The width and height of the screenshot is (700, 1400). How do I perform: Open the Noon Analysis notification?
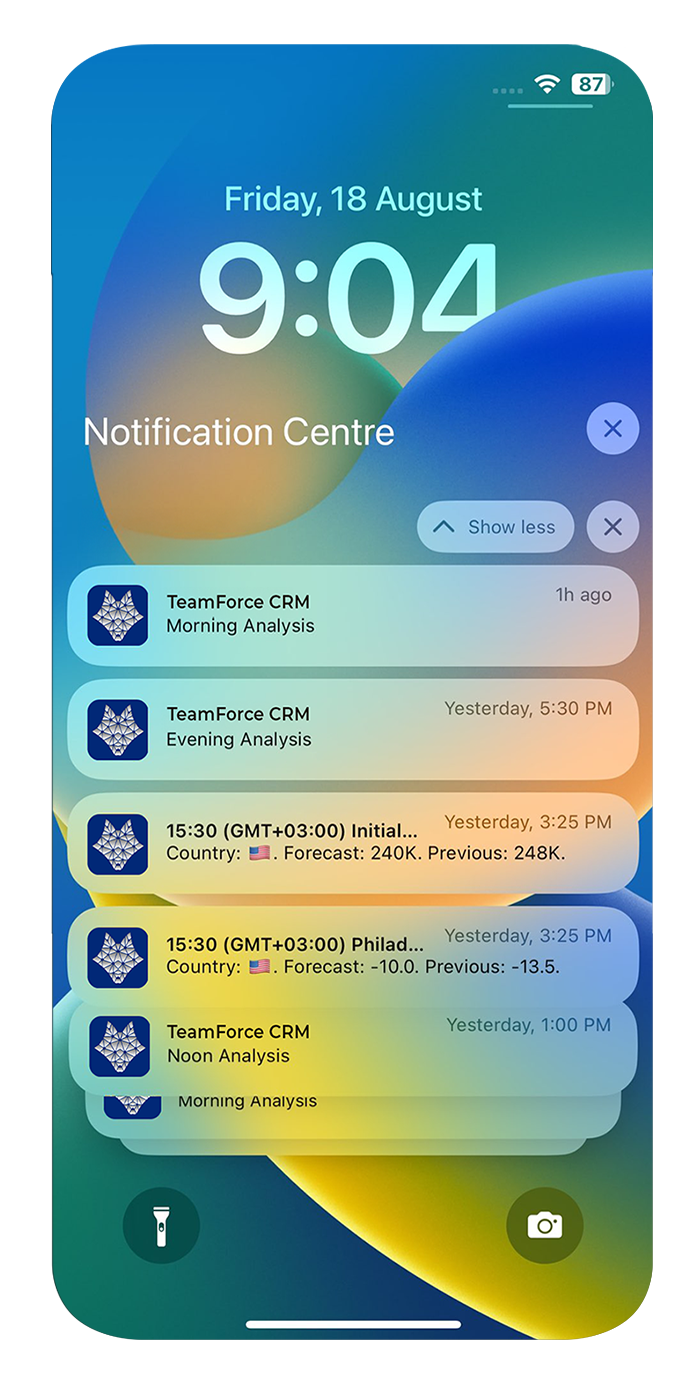coord(352,1045)
